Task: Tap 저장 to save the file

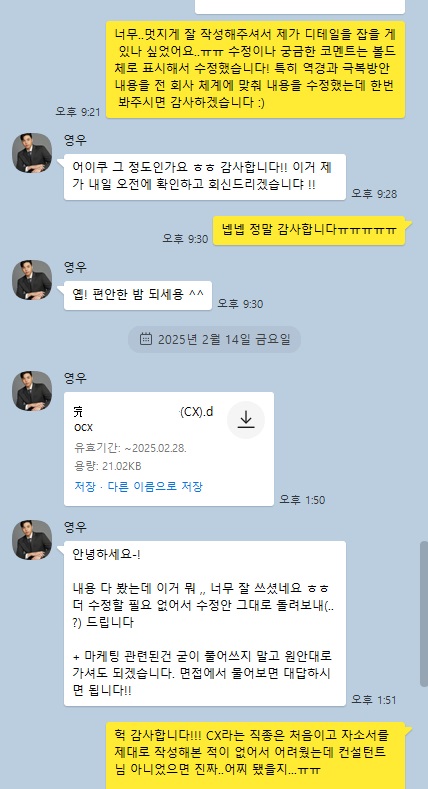Action: point(84,486)
